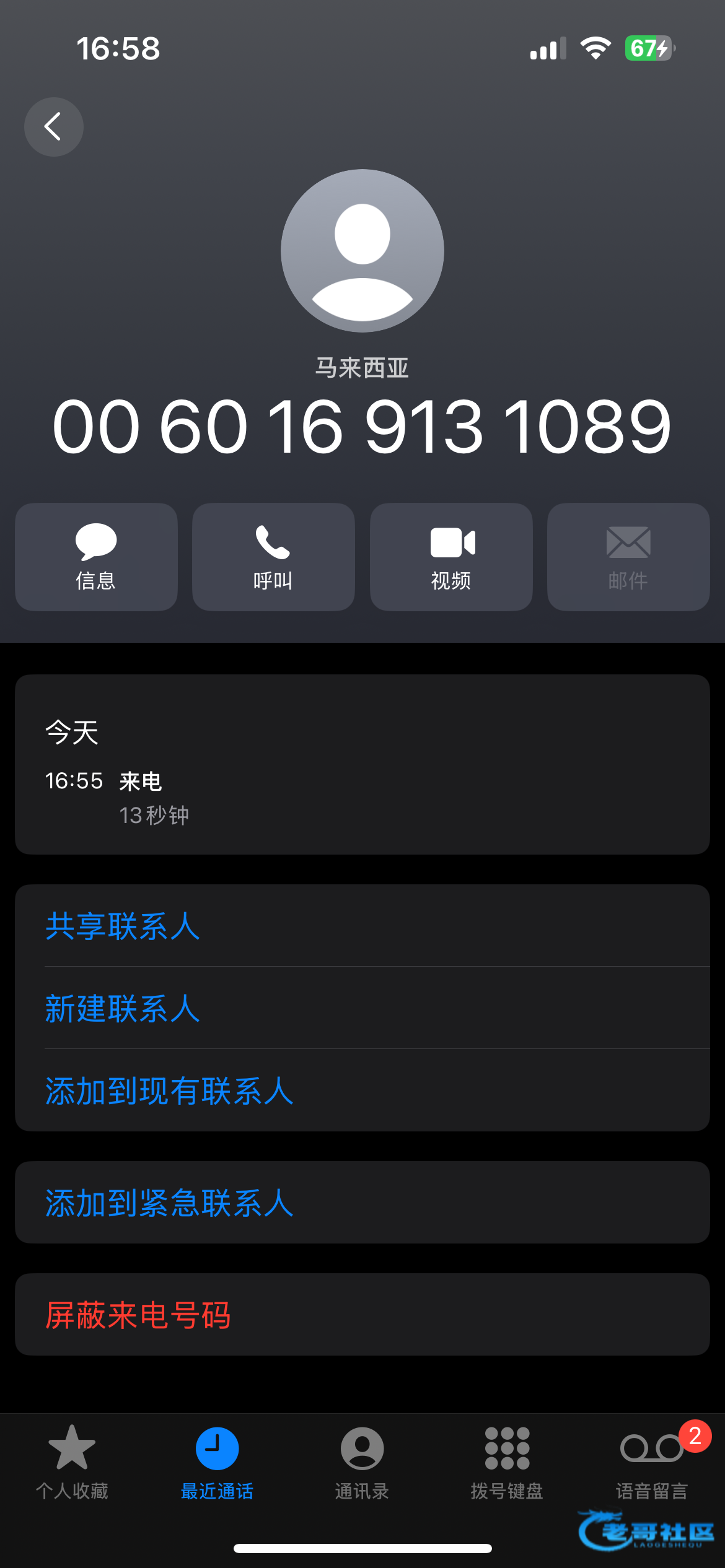Start a video call with 视频
Viewport: 725px width, 1568px height.
[451, 557]
